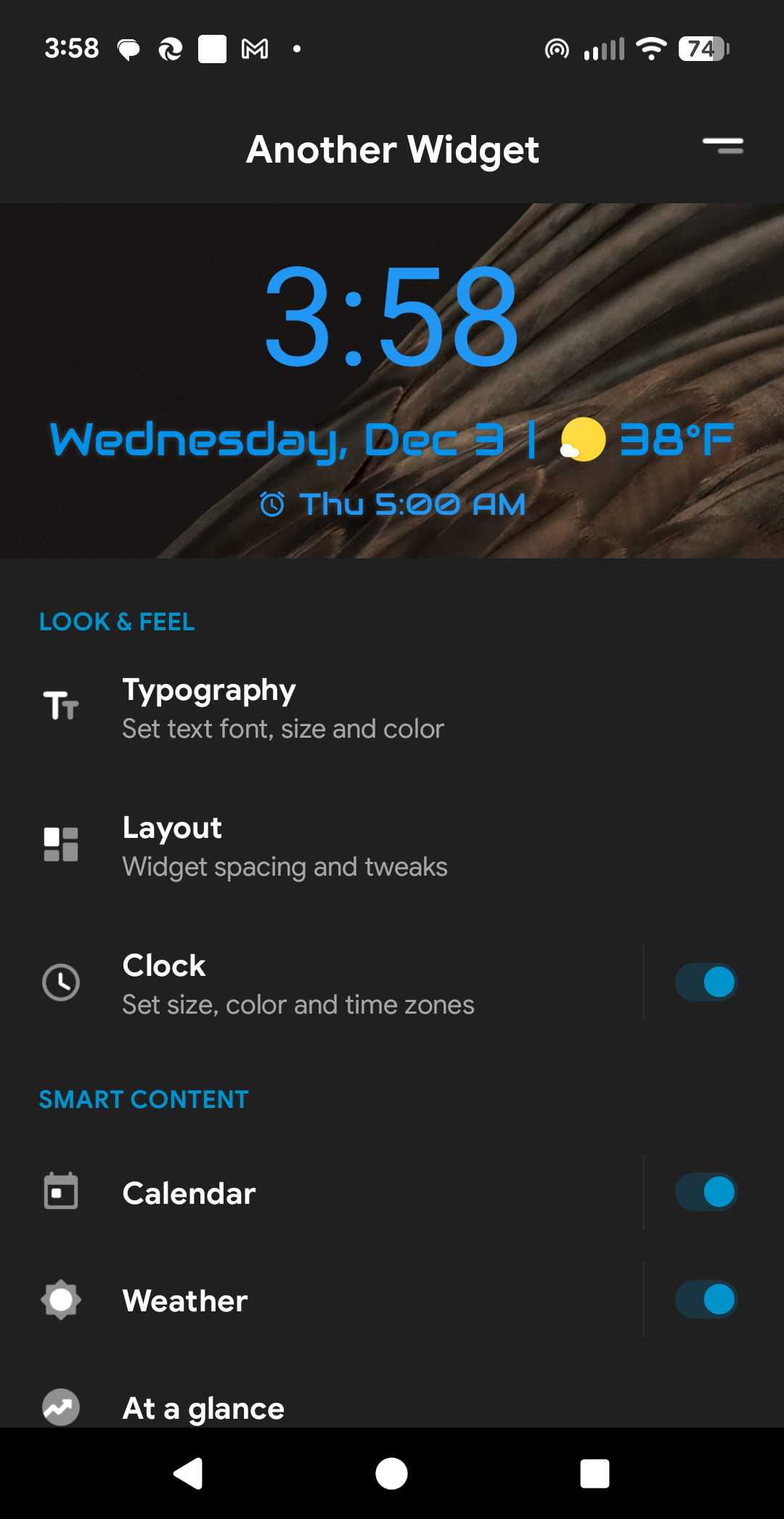The image size is (784, 1519).
Task: Toggle Weather off
Action: pyautogui.click(x=706, y=1299)
